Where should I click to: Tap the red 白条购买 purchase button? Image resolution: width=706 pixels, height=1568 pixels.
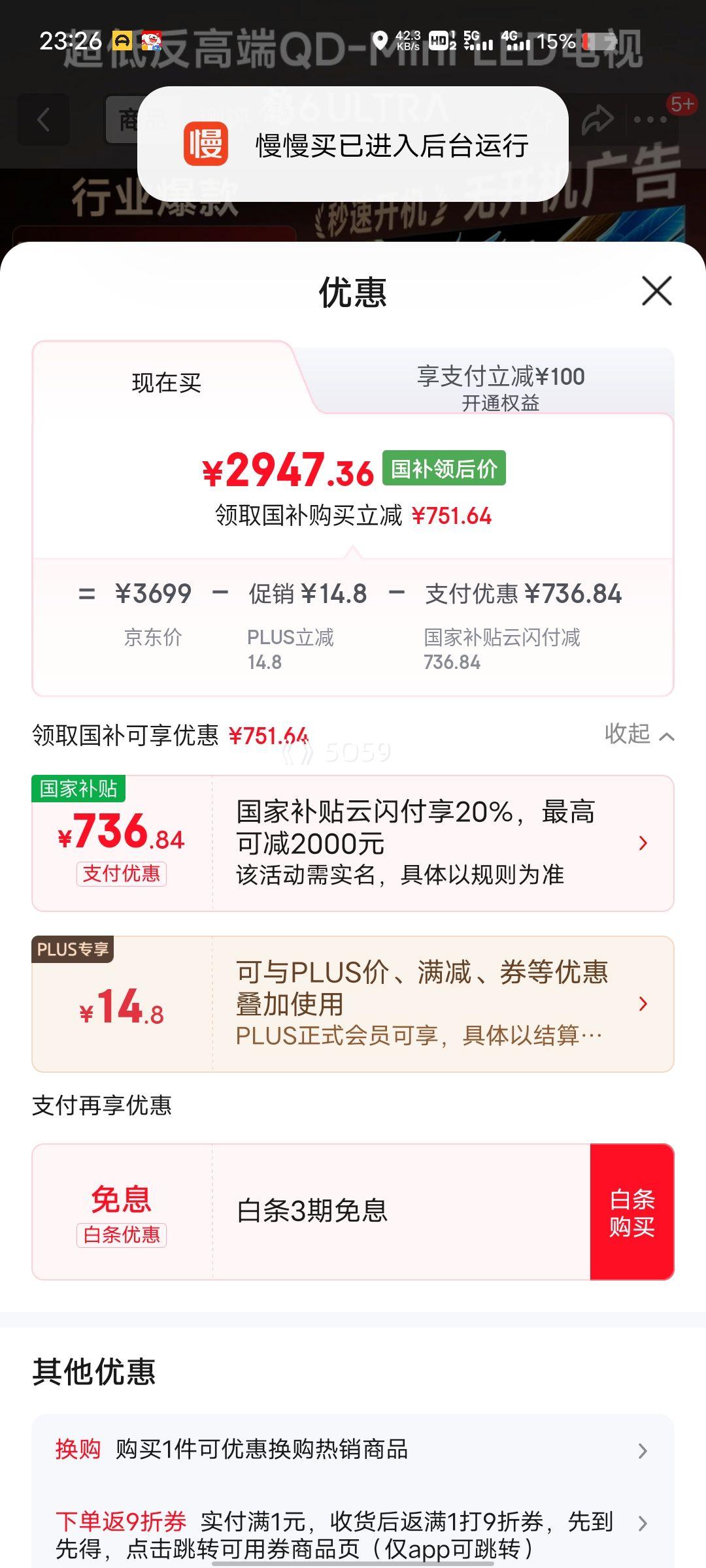pos(632,1213)
